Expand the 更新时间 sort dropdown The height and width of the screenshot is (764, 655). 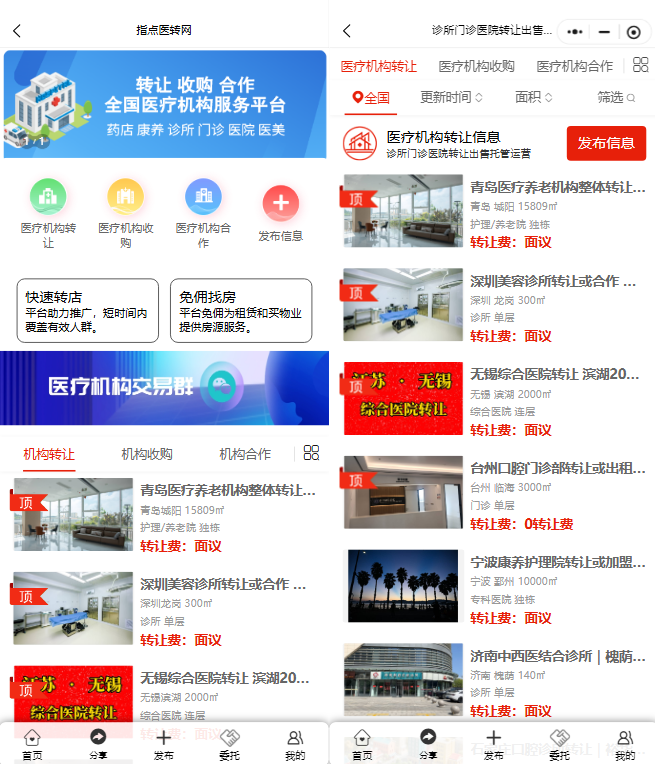tap(451, 98)
